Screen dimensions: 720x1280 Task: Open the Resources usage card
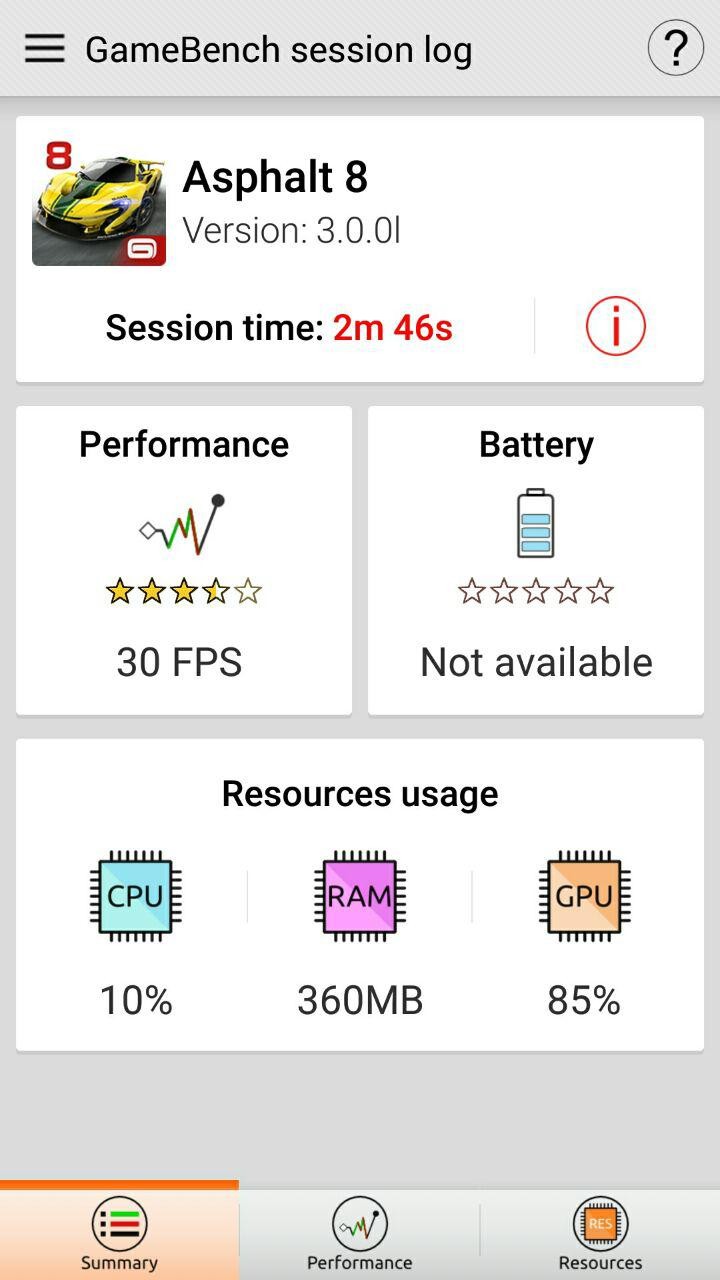(x=360, y=894)
